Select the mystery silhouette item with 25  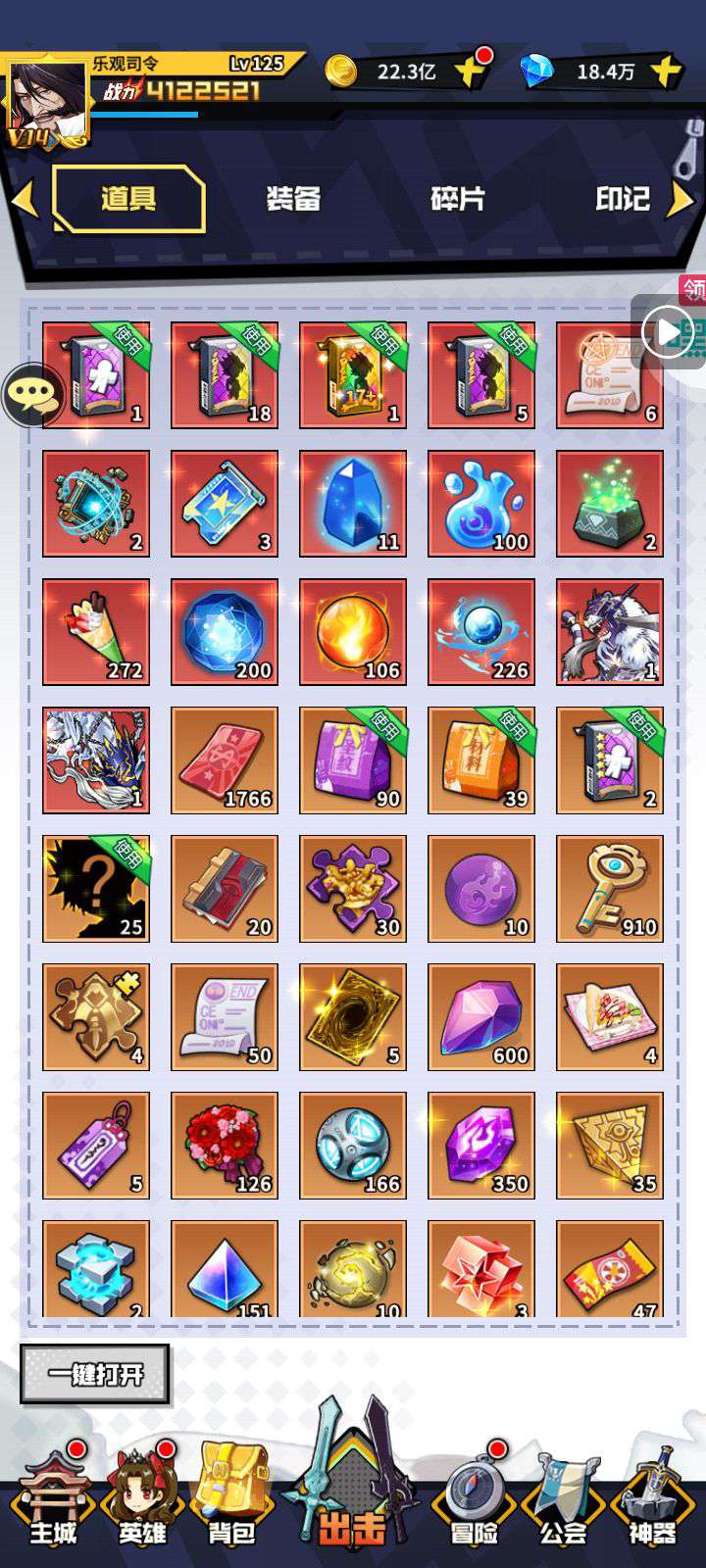(96, 889)
